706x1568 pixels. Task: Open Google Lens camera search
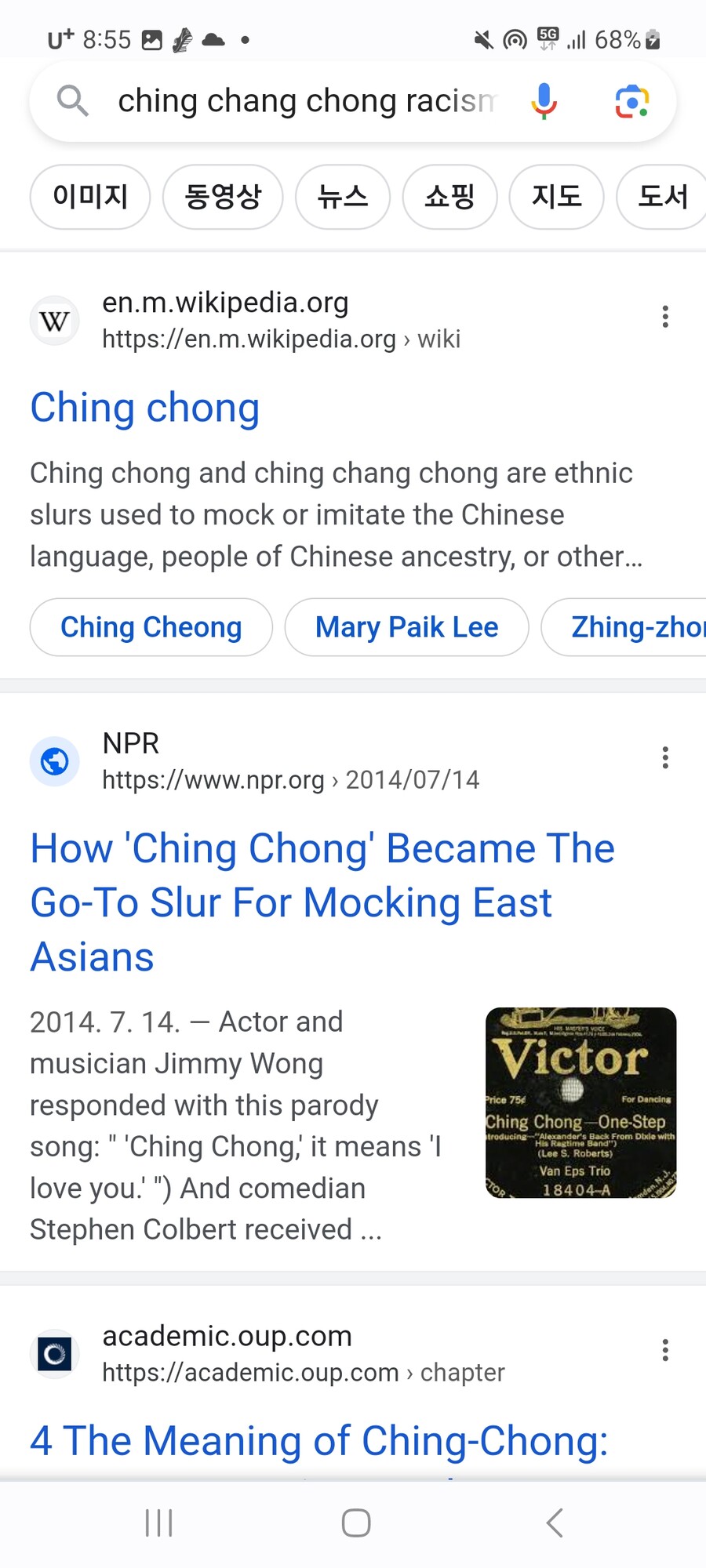(631, 102)
